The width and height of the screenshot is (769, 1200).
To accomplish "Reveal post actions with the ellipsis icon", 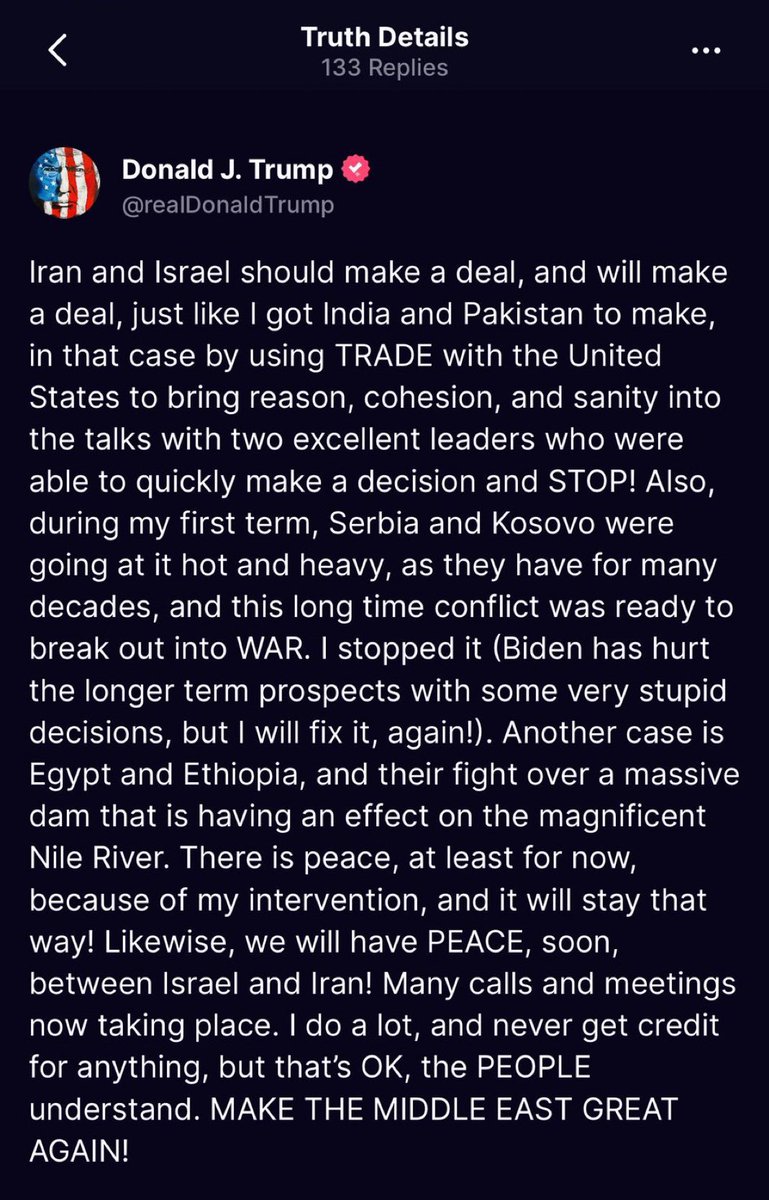I will (x=707, y=50).
